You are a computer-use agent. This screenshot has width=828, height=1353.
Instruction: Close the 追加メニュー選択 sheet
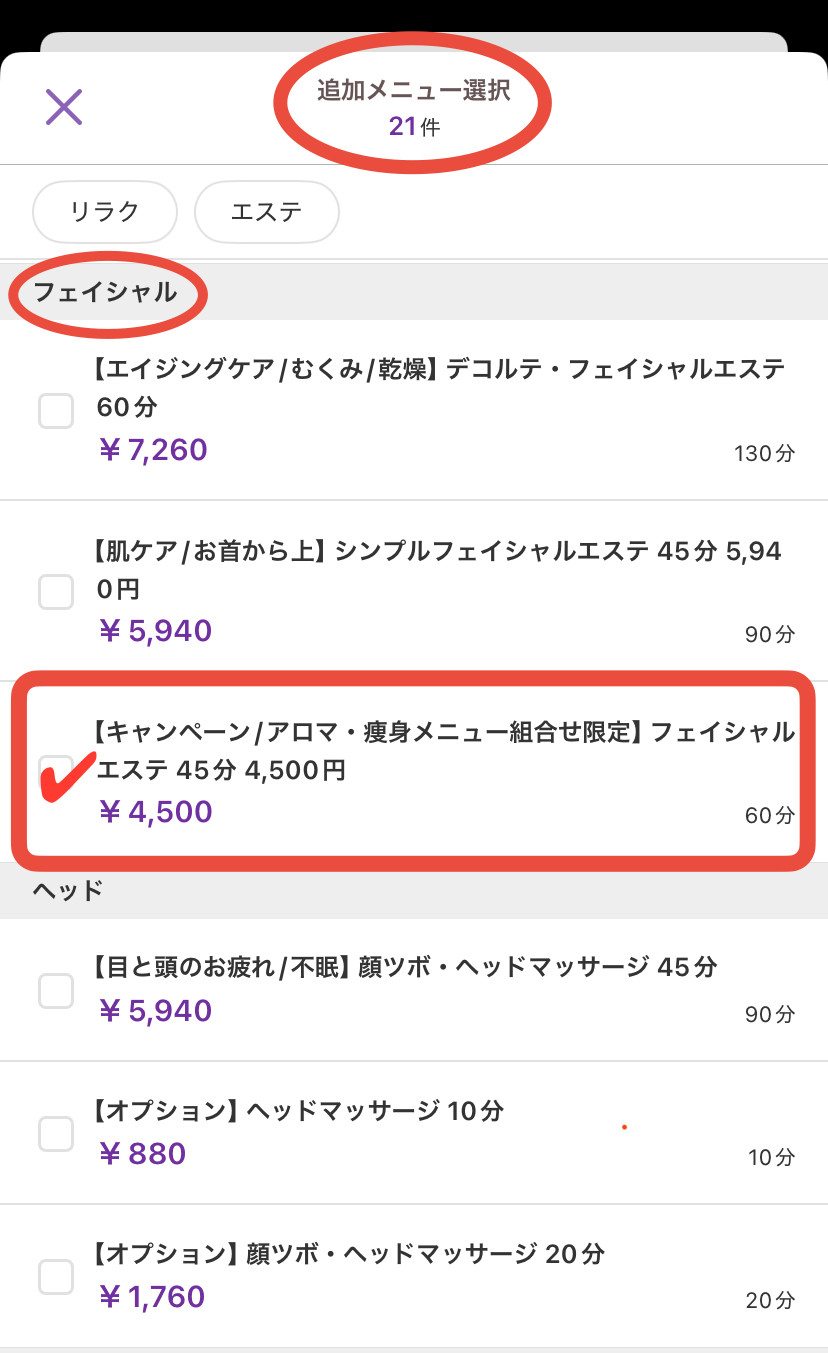click(63, 106)
